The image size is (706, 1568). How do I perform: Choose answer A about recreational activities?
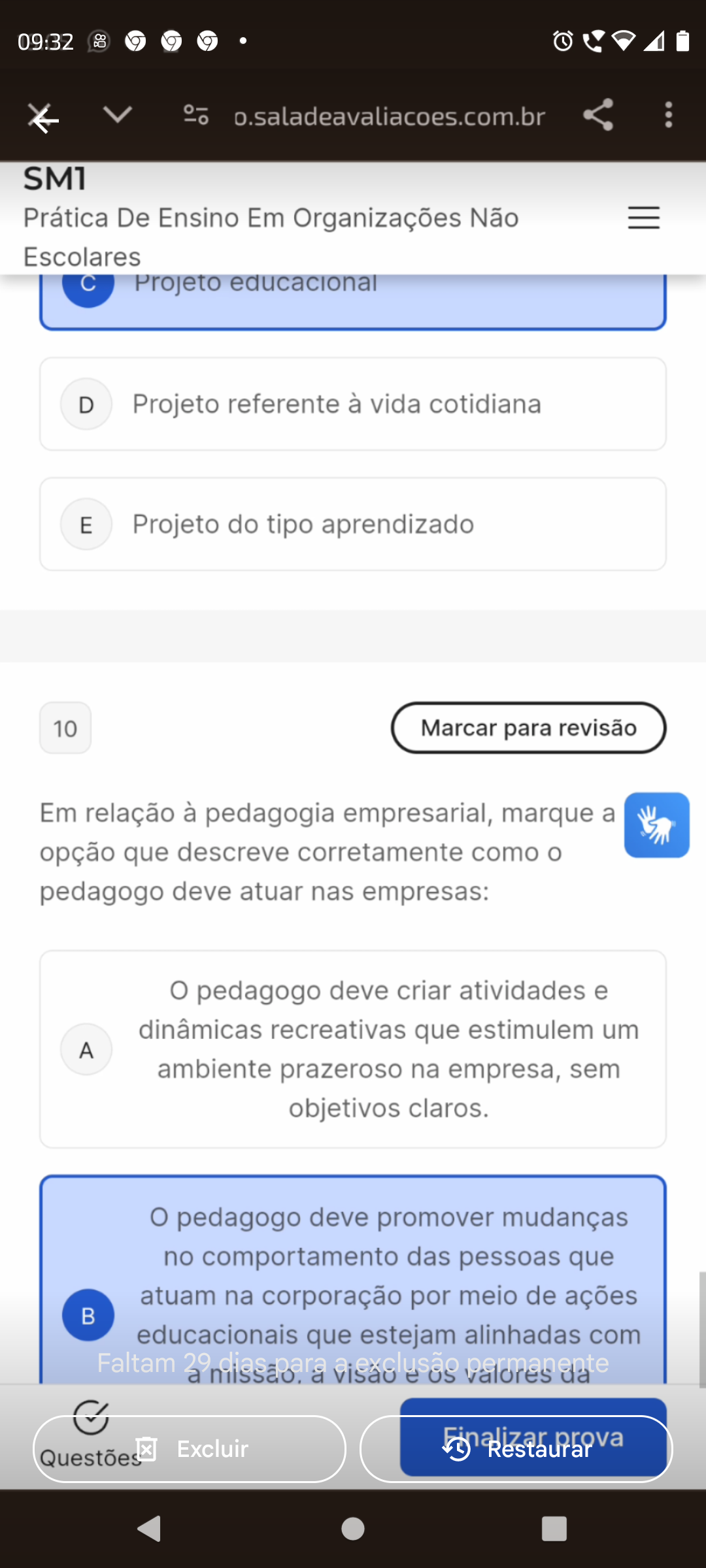click(353, 1049)
